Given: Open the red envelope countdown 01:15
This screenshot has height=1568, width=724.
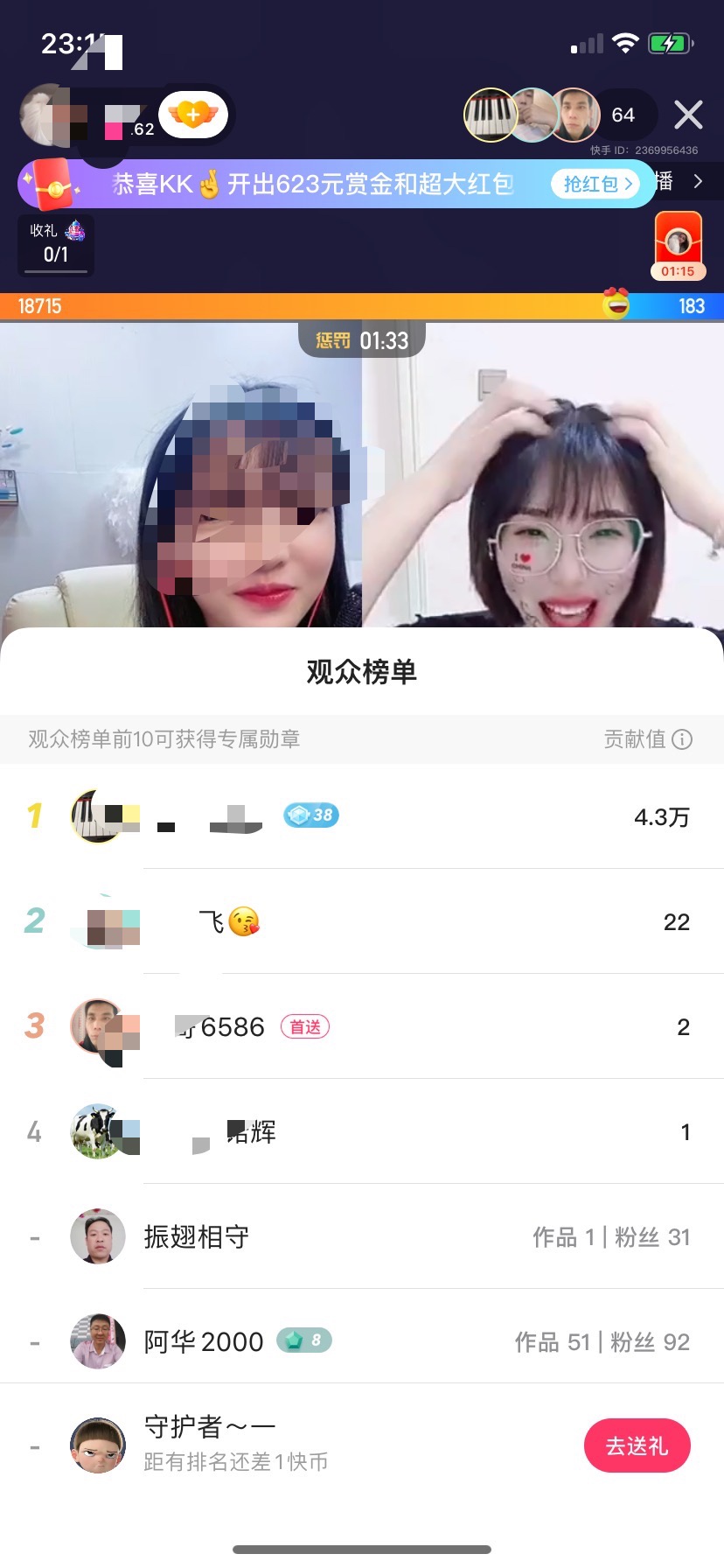Looking at the screenshot, I should pyautogui.click(x=679, y=246).
